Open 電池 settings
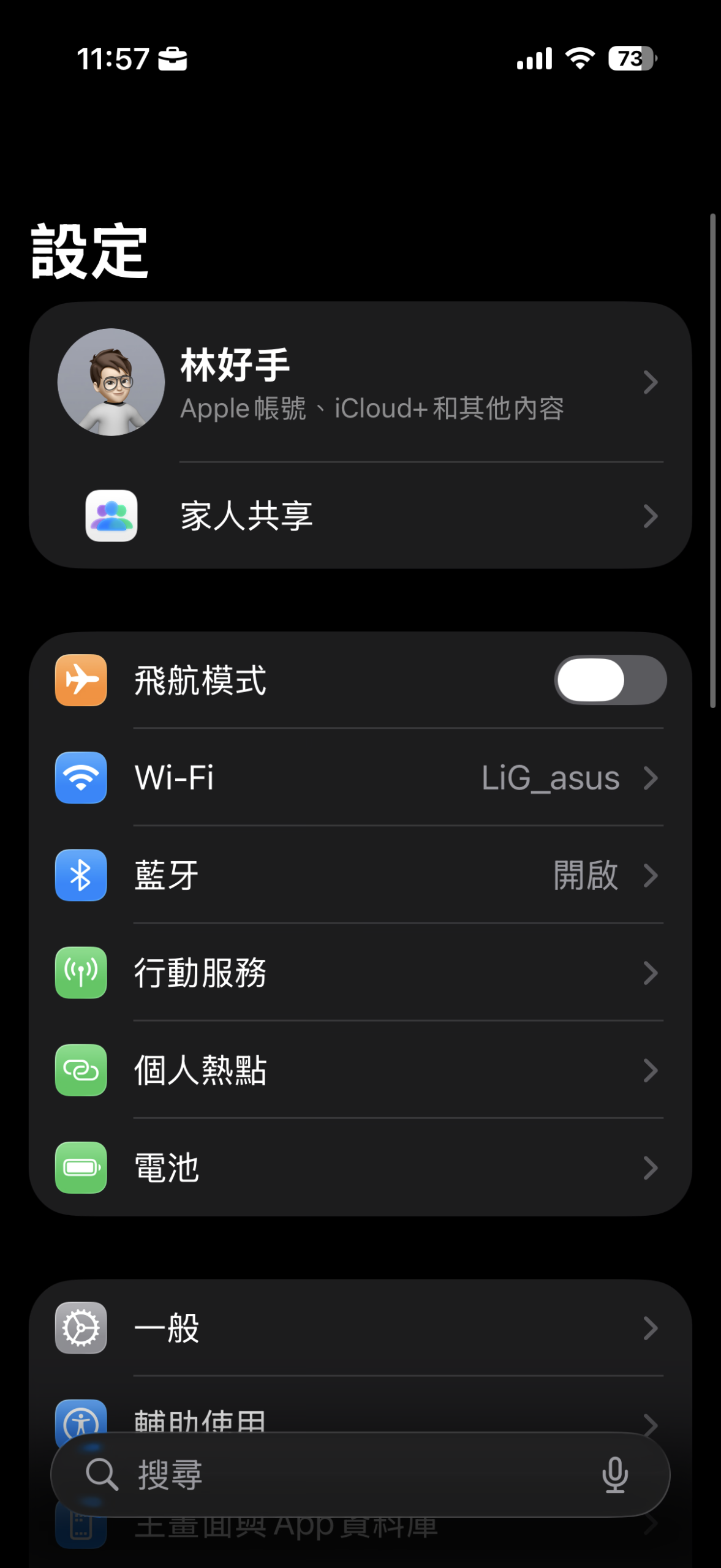 coord(360,1167)
